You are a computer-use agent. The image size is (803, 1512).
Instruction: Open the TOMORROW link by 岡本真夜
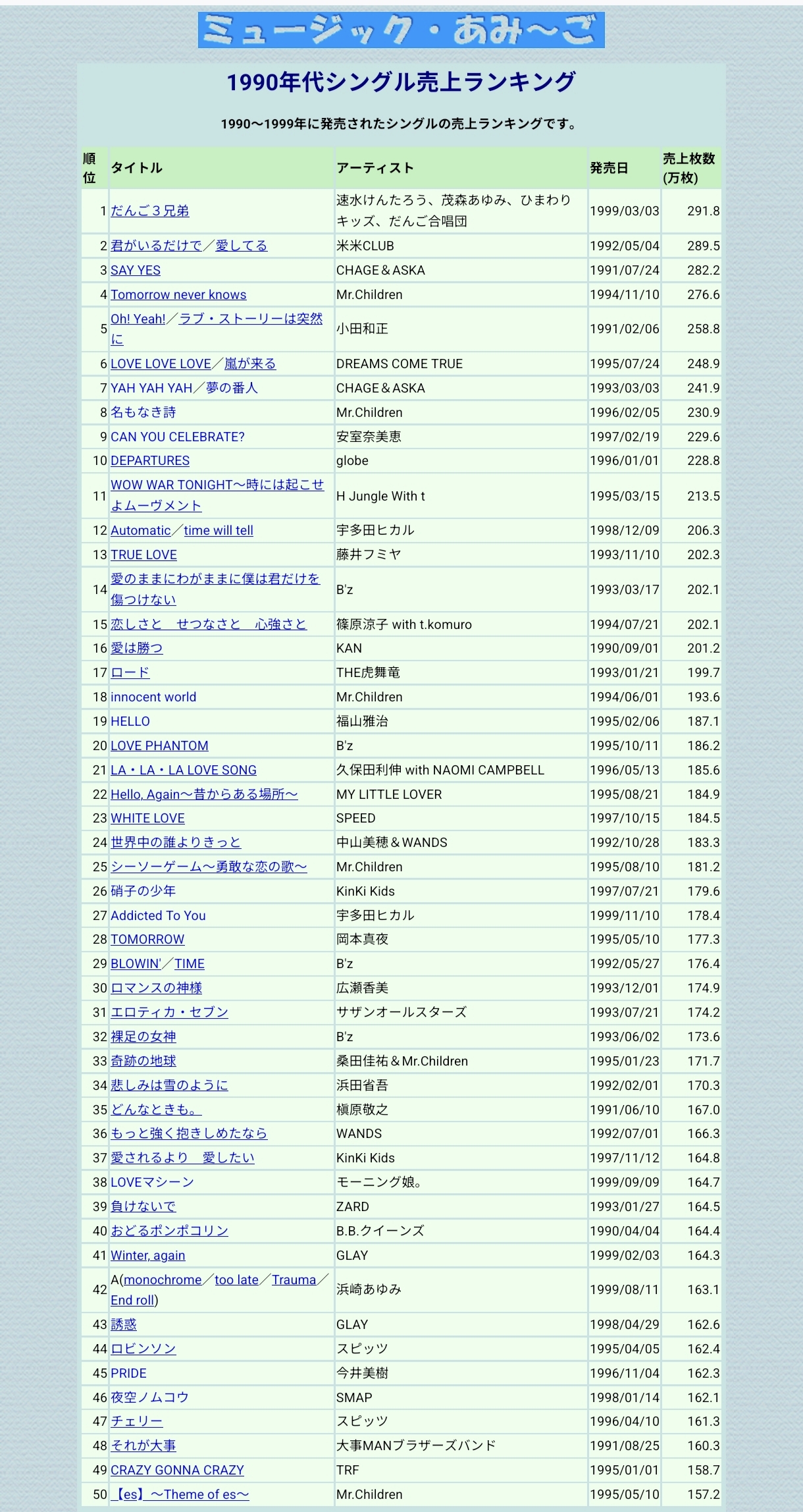click(x=147, y=939)
